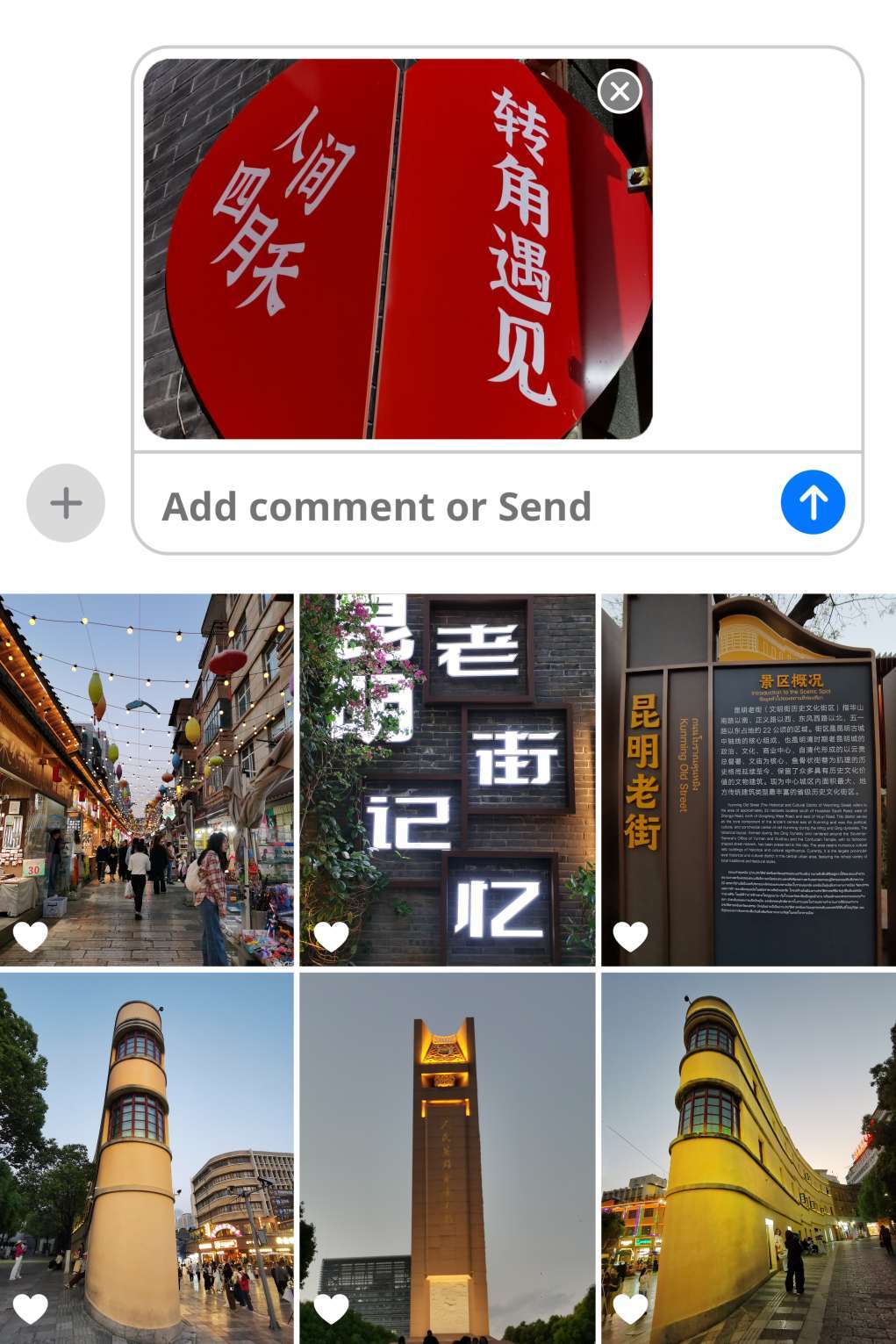
Task: Send the attached red sign photo
Action: pos(811,501)
